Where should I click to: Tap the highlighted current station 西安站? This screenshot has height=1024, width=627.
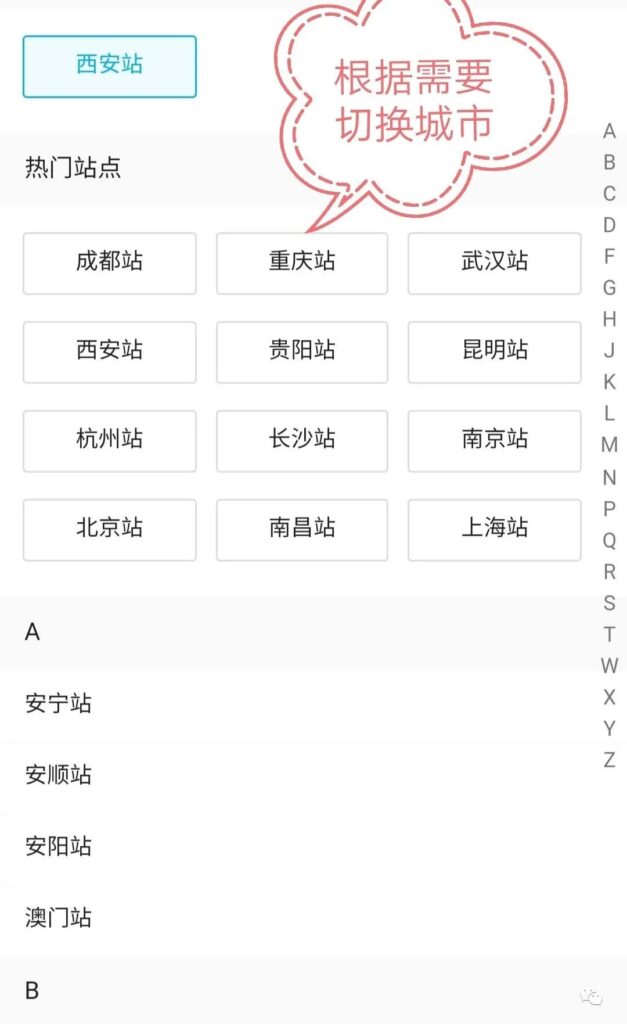110,67
